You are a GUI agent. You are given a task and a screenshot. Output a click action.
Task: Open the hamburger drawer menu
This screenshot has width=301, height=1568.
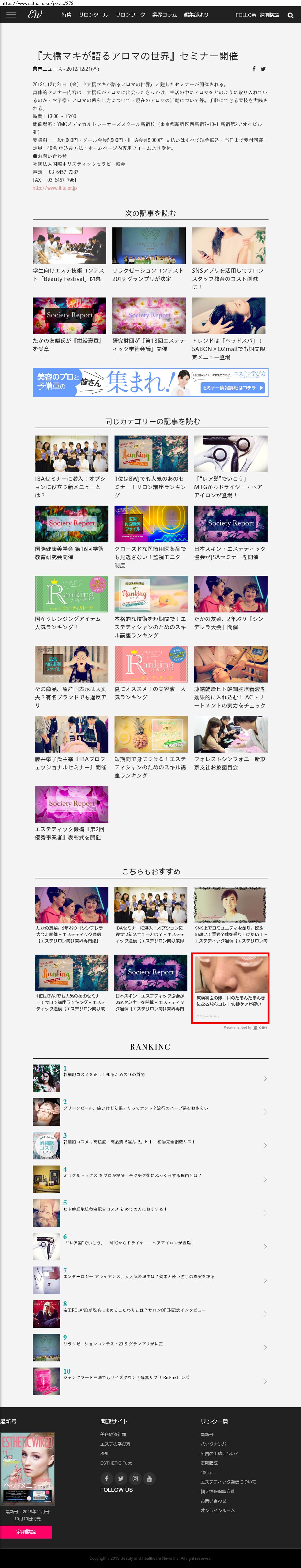tap(10, 15)
